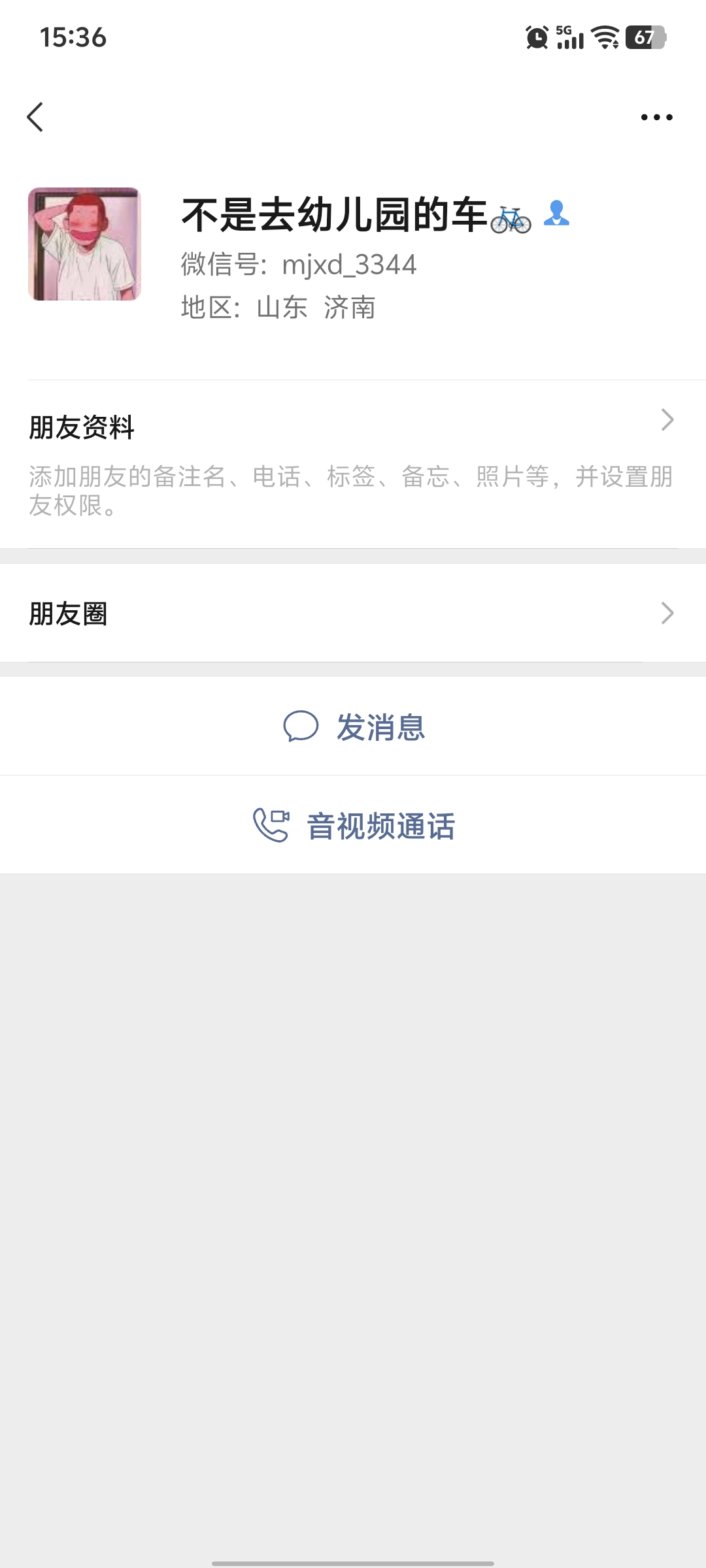This screenshot has height=1568, width=706.
Task: Open the three-dot more options menu
Action: (x=656, y=117)
